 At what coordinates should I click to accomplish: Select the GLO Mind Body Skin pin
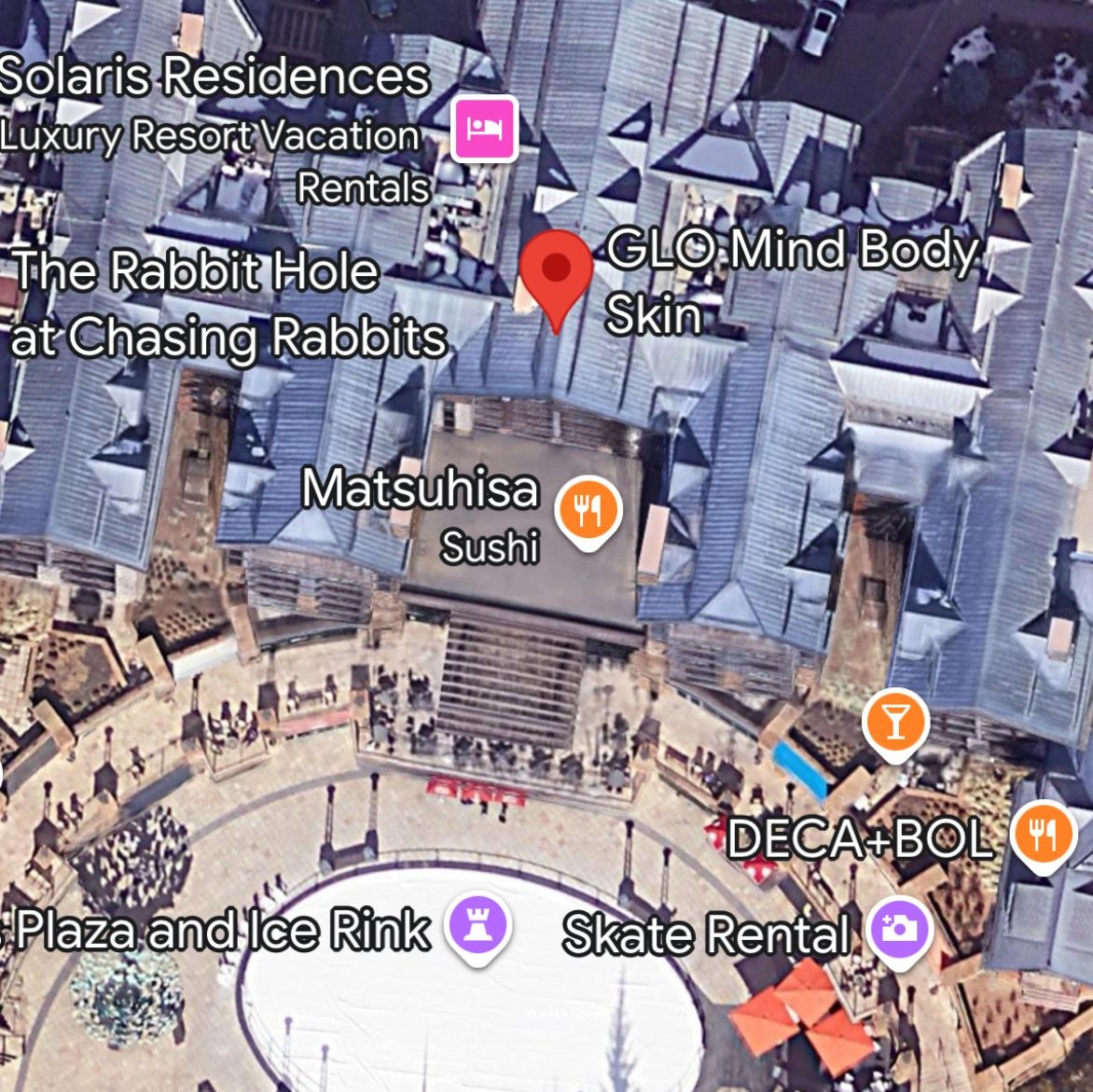pos(556,271)
